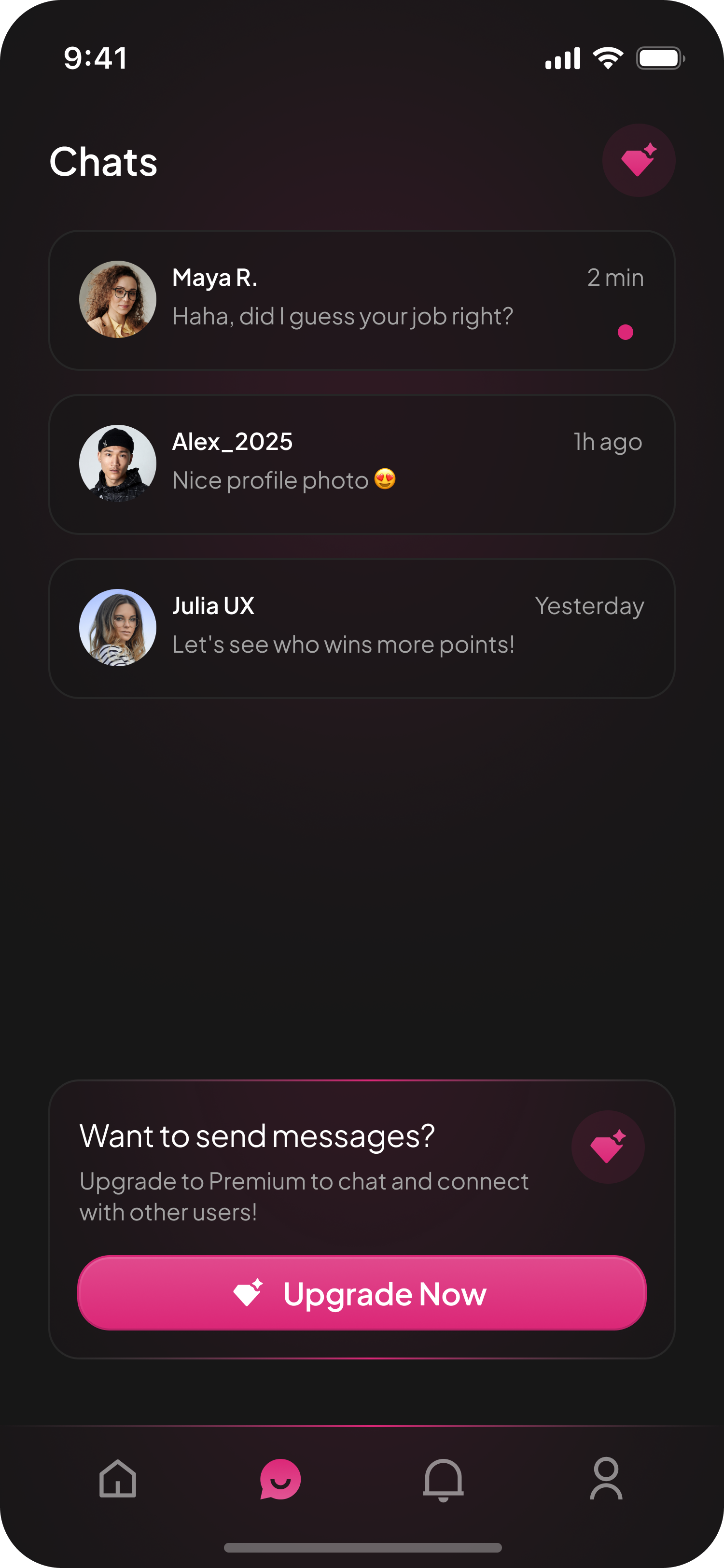Go to the Home tab
724x1568 pixels.
click(x=117, y=1479)
